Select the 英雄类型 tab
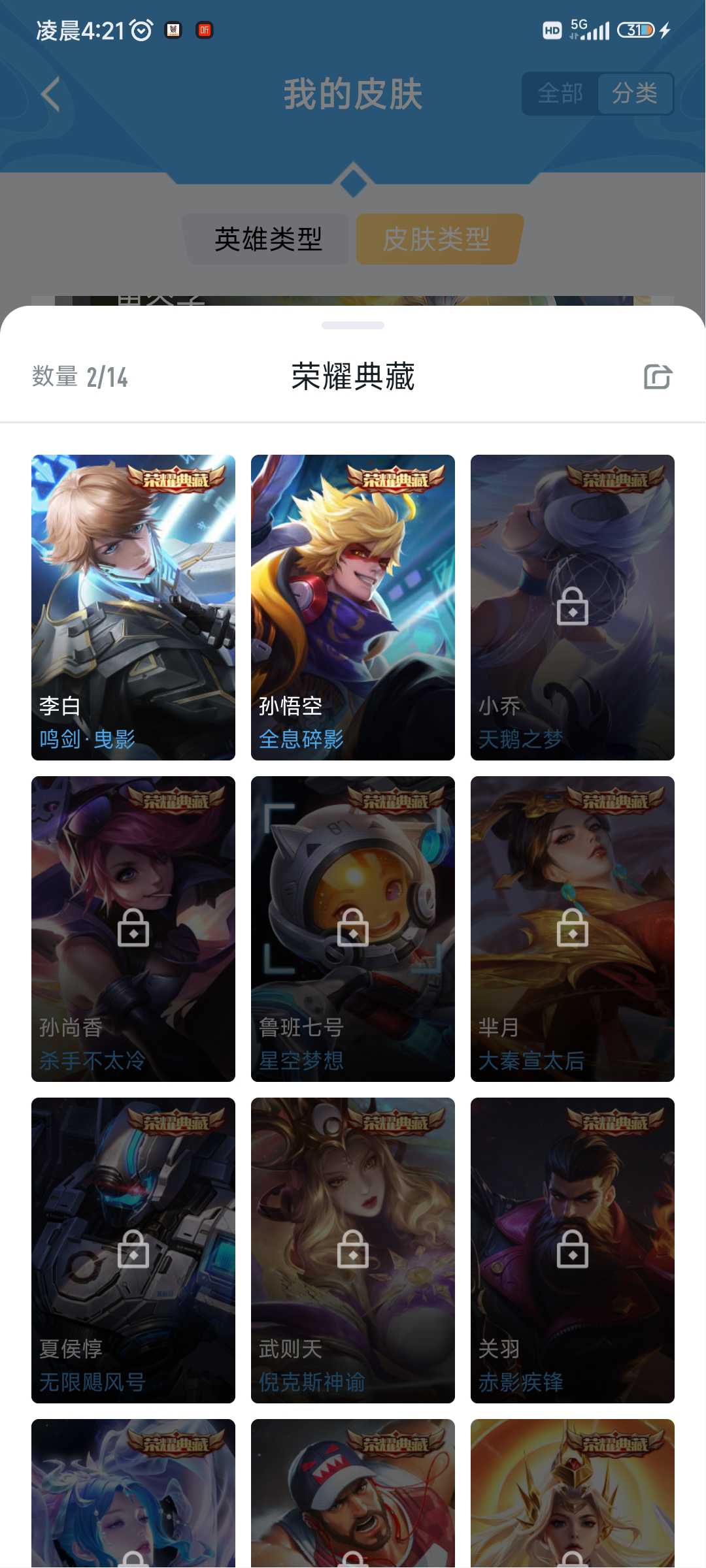The height and width of the screenshot is (1568, 706). (268, 239)
